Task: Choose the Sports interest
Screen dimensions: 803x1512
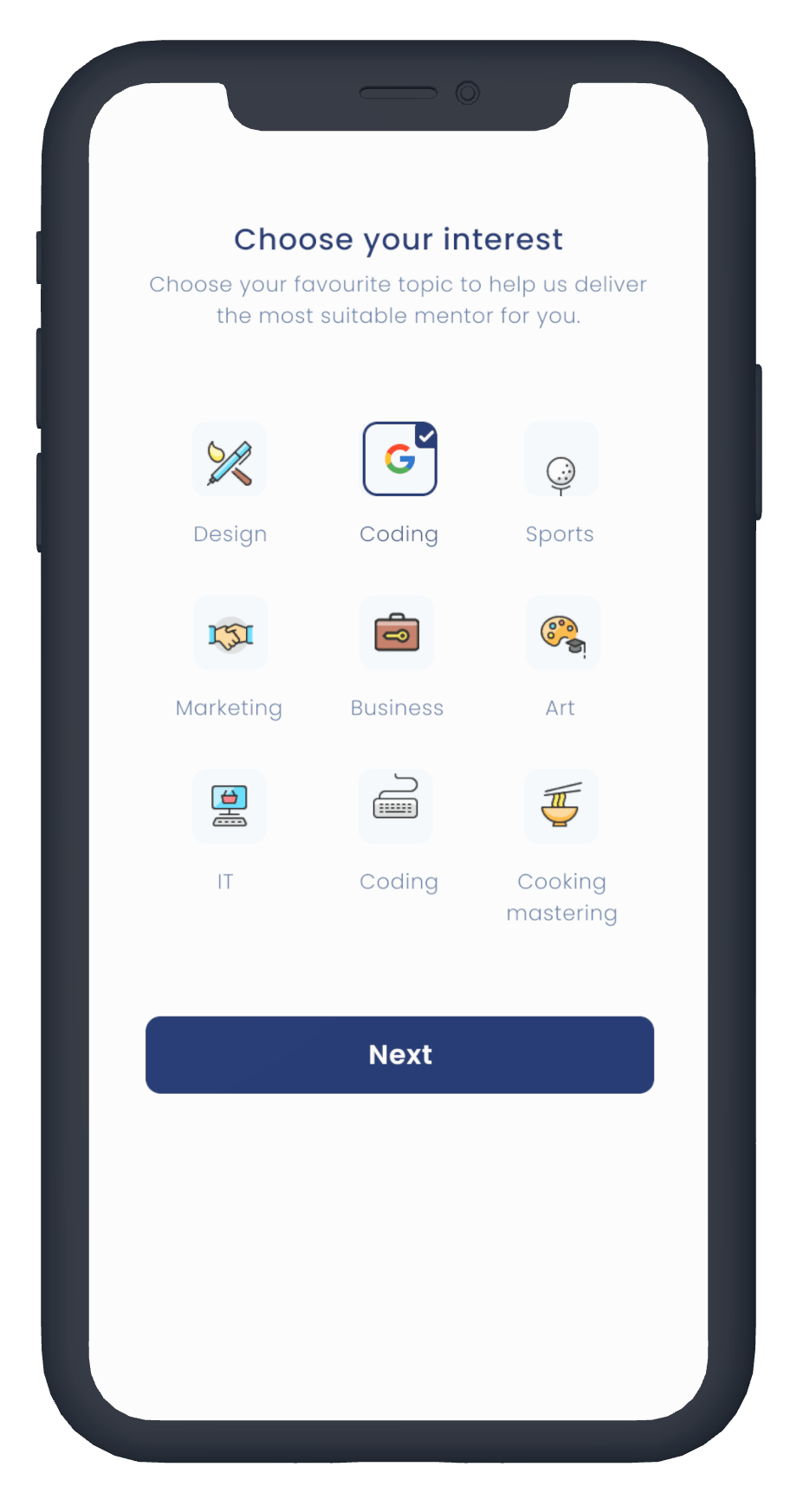Action: (x=560, y=460)
